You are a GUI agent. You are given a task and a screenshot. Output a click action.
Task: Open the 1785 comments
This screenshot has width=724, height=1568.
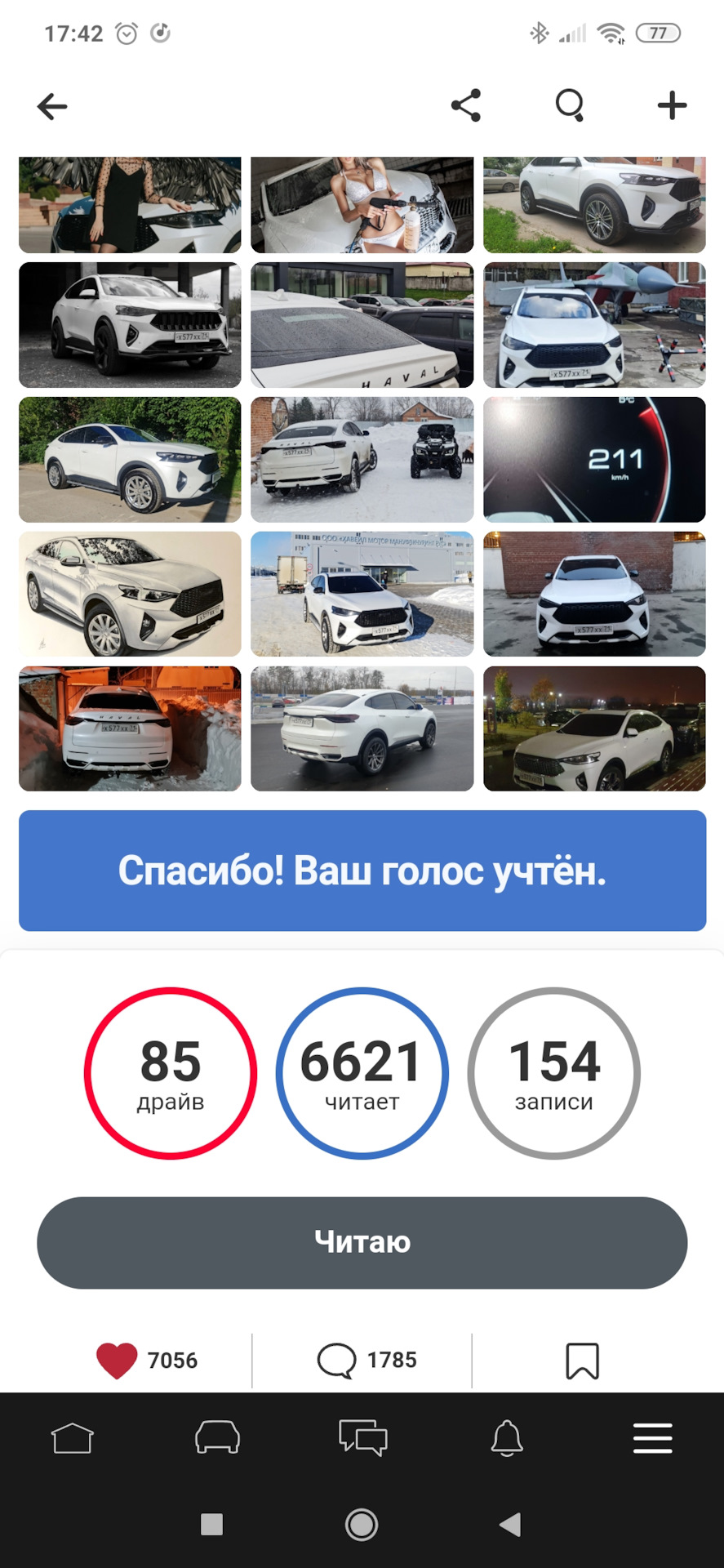point(367,1361)
